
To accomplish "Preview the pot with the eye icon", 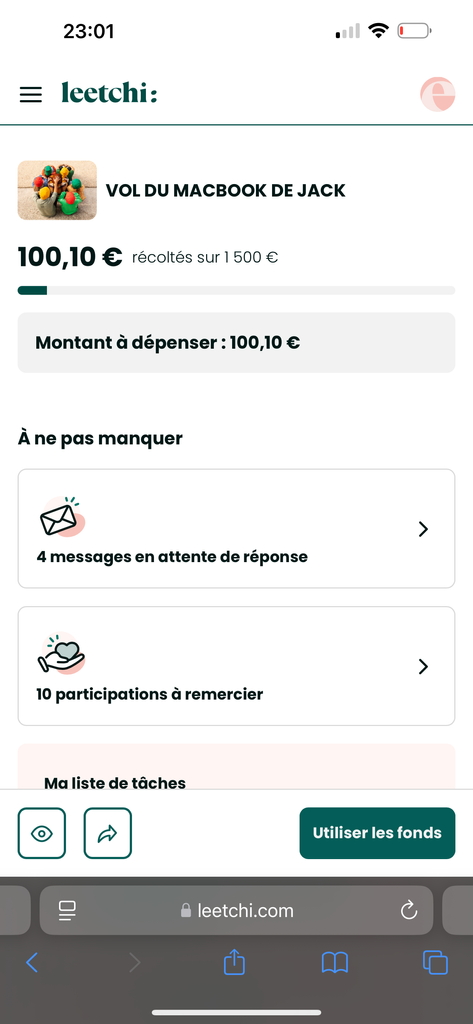I will (x=42, y=833).
